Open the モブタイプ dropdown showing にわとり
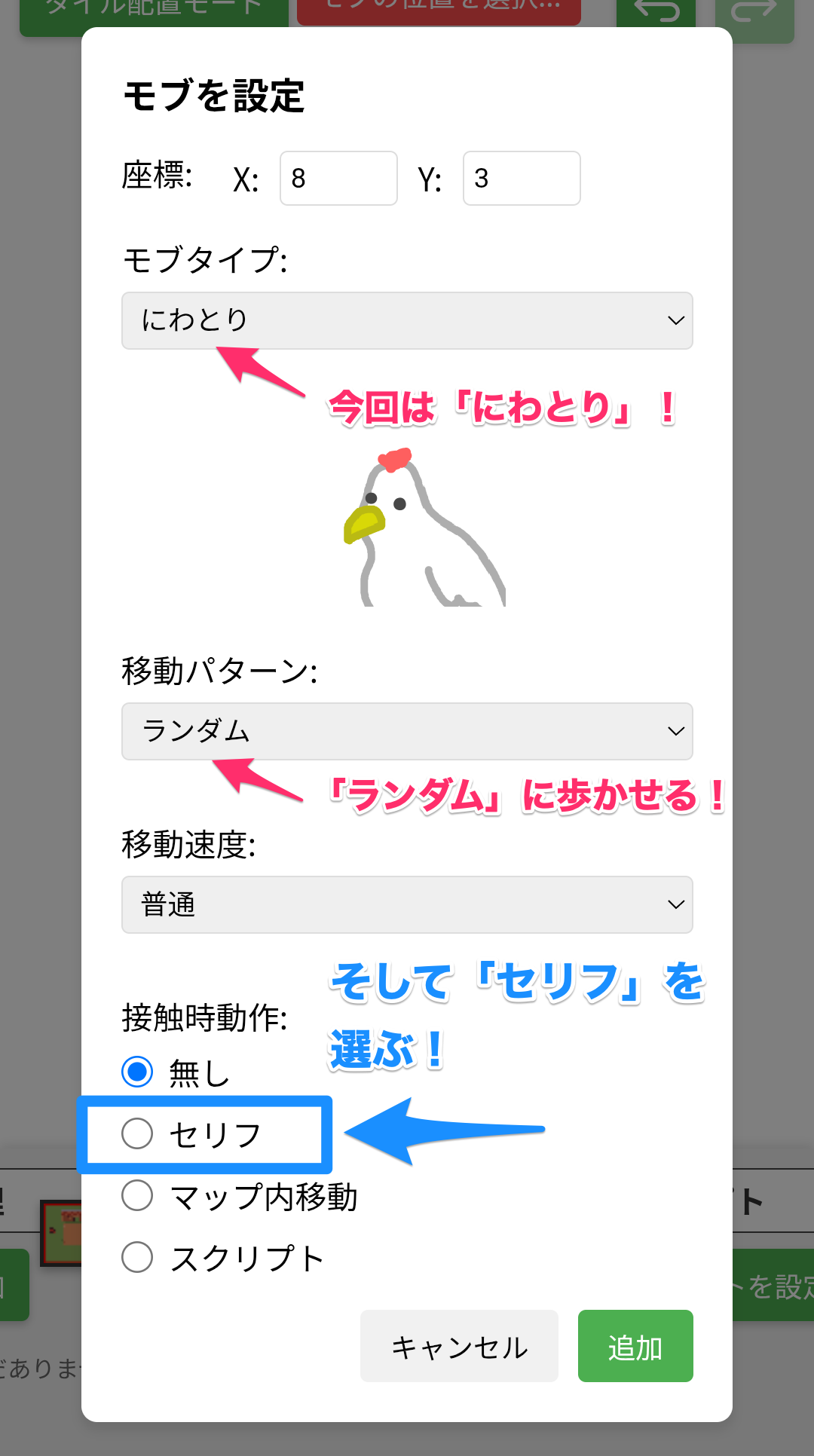The image size is (814, 1456). (407, 320)
